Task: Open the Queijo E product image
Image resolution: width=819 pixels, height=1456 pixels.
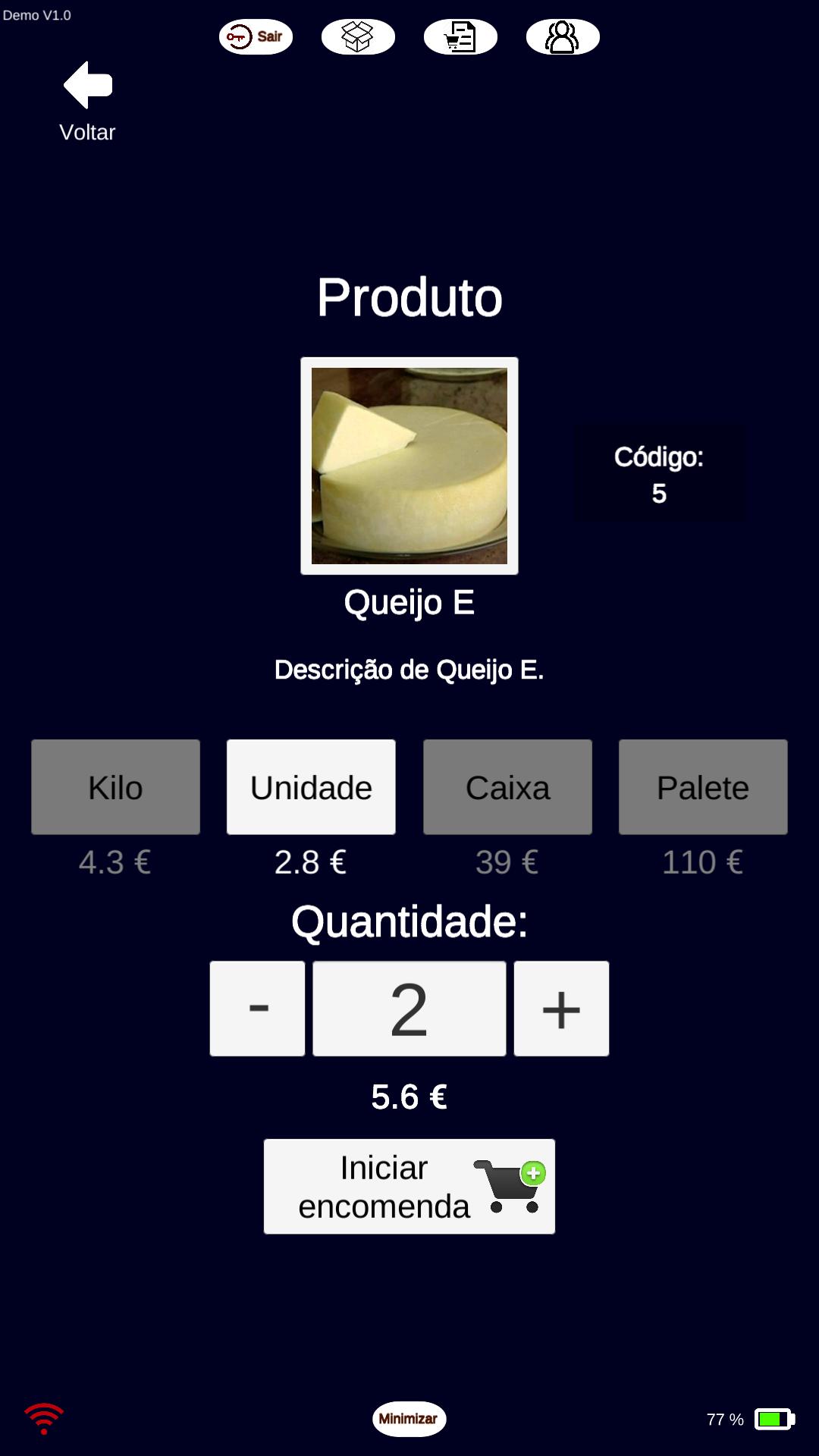Action: coord(409,466)
